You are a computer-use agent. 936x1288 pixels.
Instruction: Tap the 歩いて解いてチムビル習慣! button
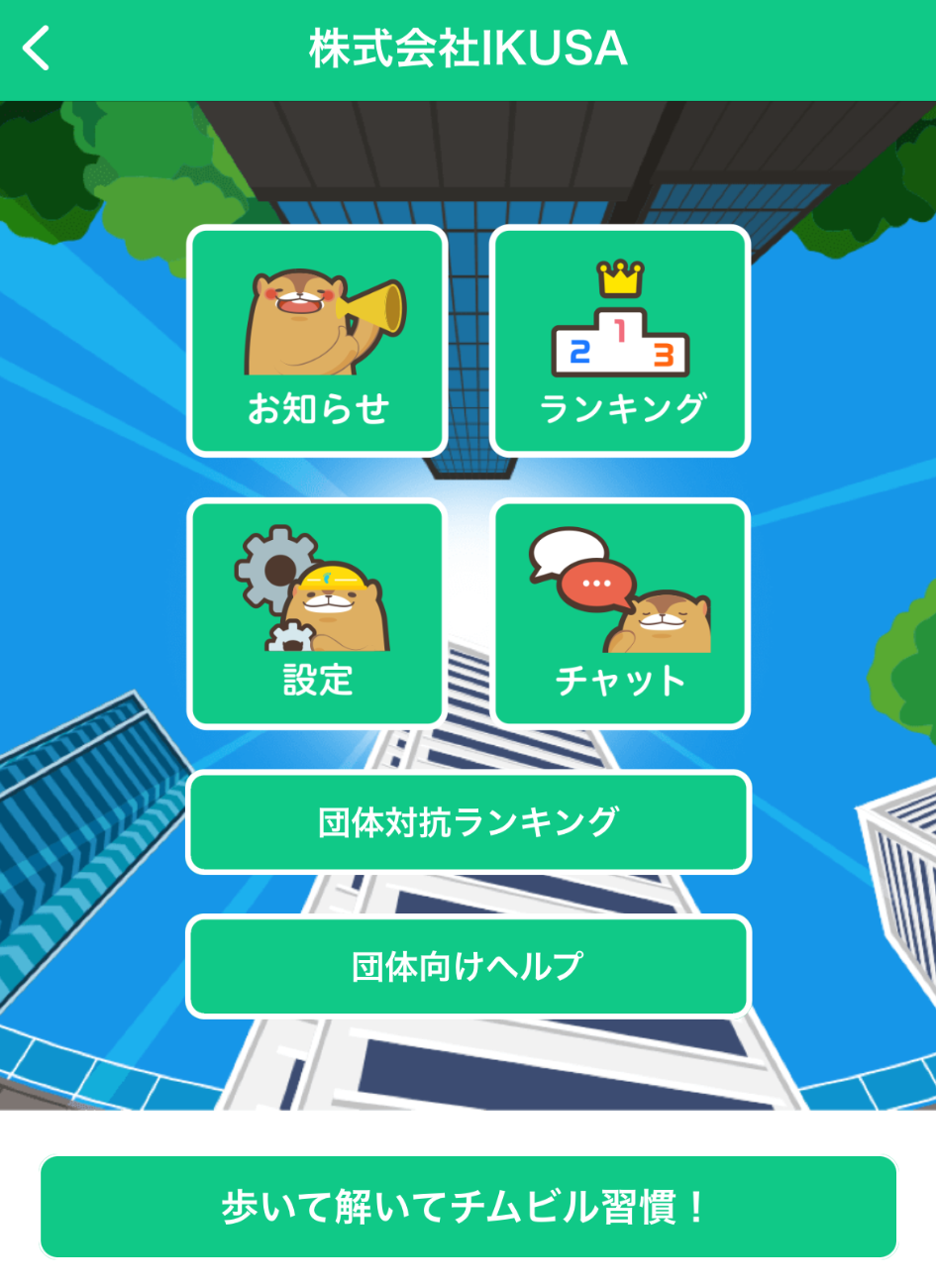[468, 1207]
